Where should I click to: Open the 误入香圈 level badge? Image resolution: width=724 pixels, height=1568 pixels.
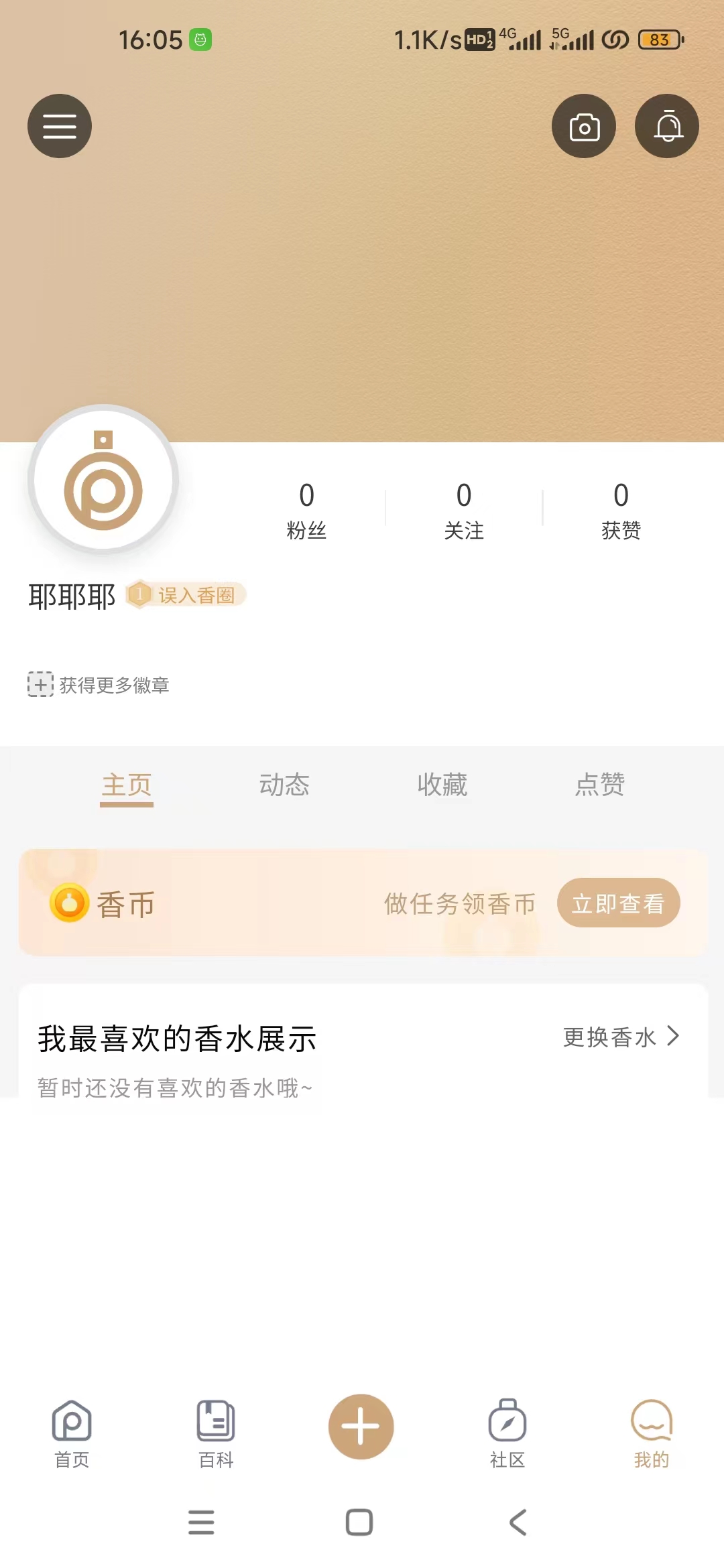coord(186,594)
